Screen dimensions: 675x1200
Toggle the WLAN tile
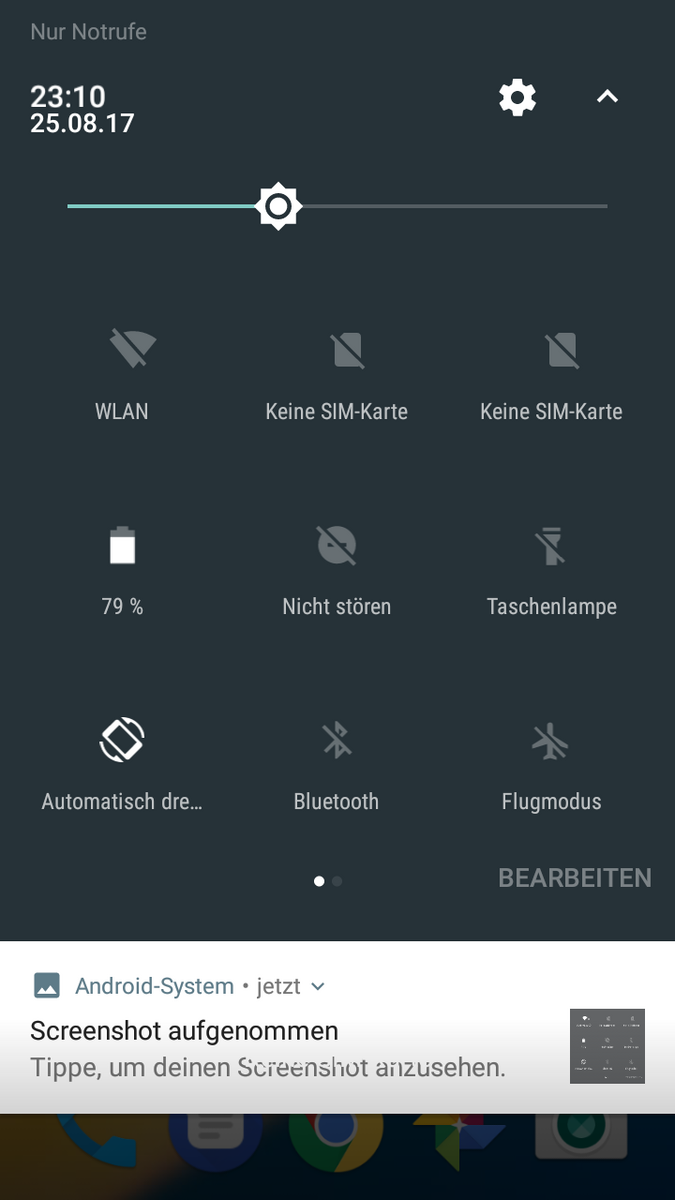[122, 375]
